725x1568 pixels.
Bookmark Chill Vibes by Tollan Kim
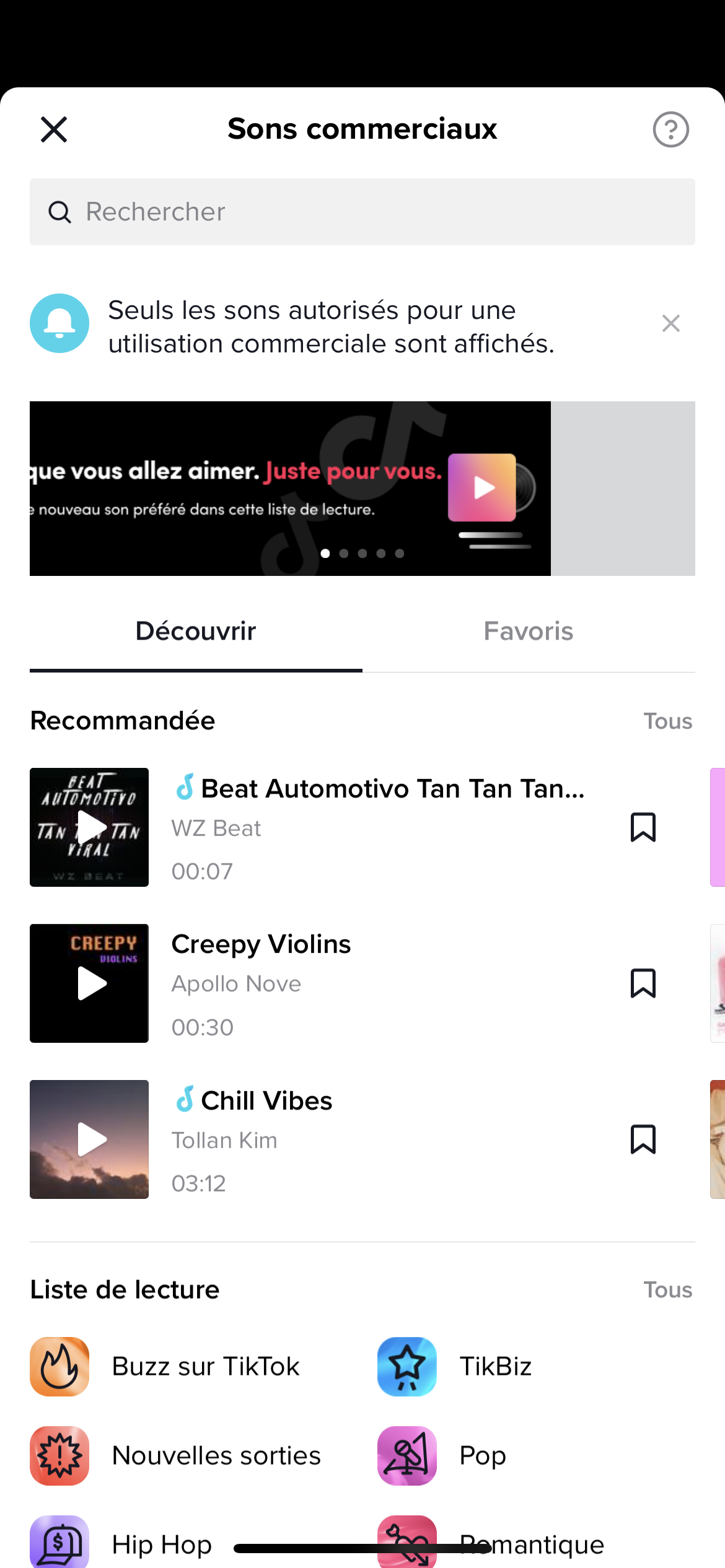pyautogui.click(x=643, y=1139)
